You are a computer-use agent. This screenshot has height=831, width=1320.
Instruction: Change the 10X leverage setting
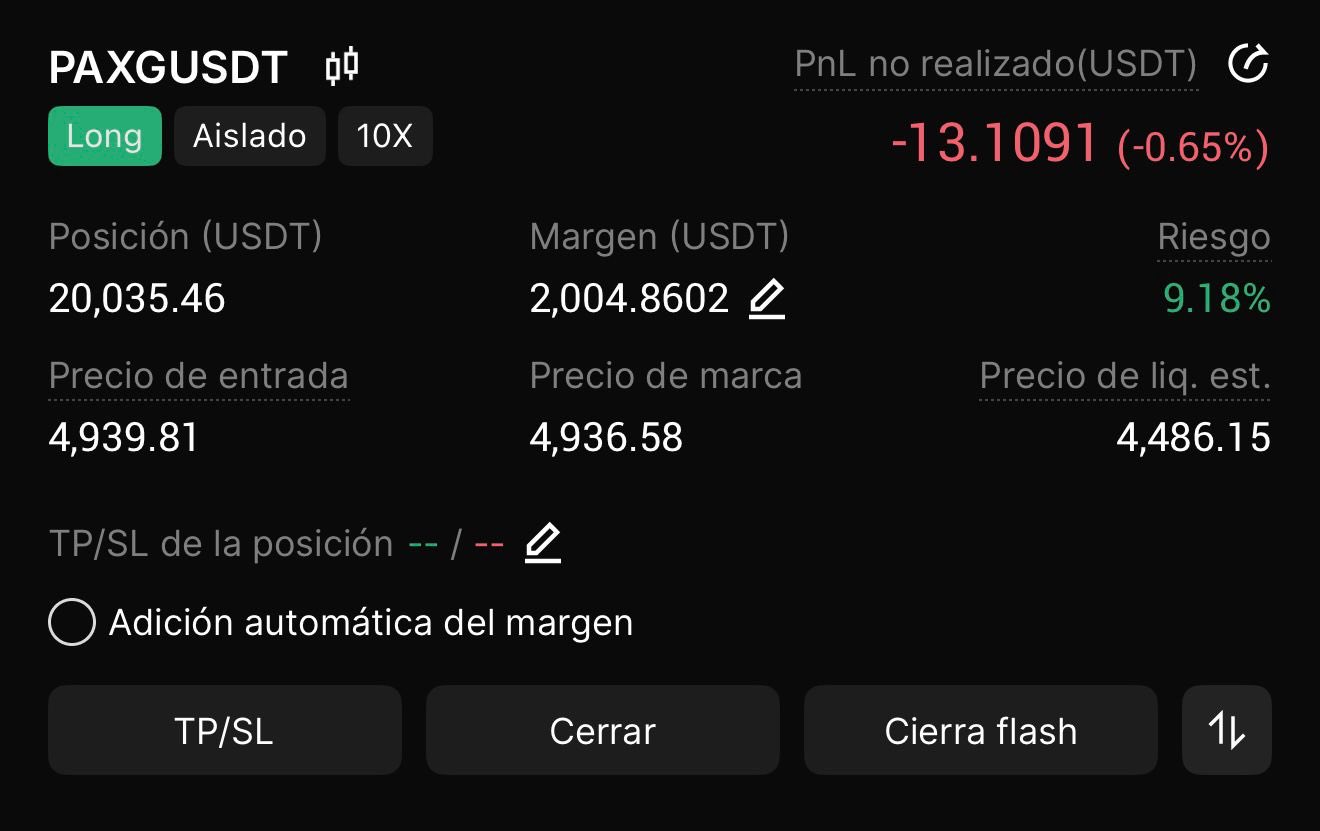tap(385, 136)
